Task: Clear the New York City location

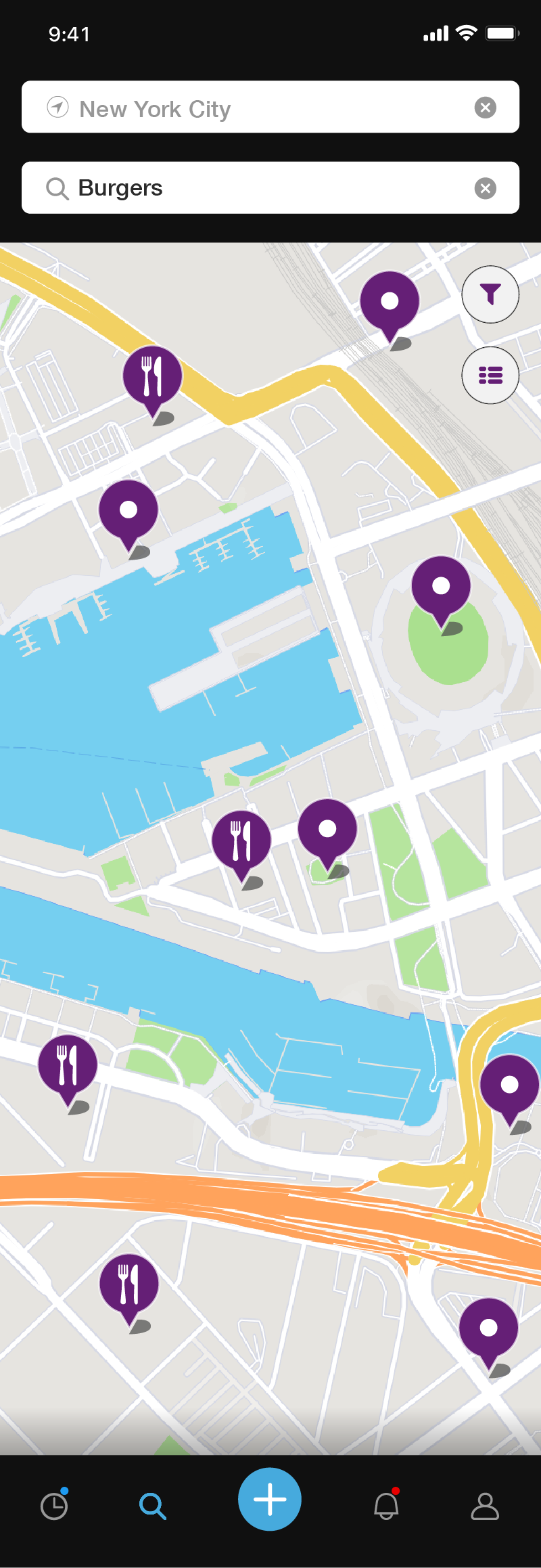Action: tap(485, 108)
